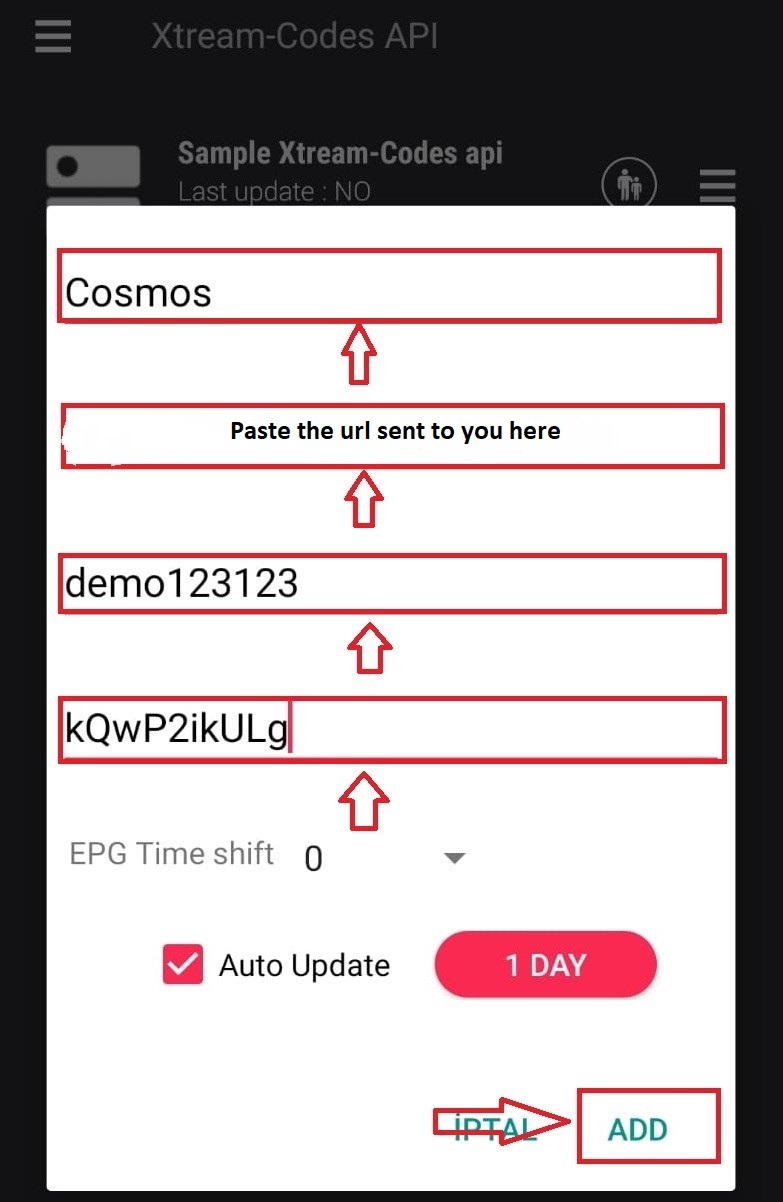Edit the demo123123 username field
Viewport: 783px width, 1202px height.
coord(392,584)
